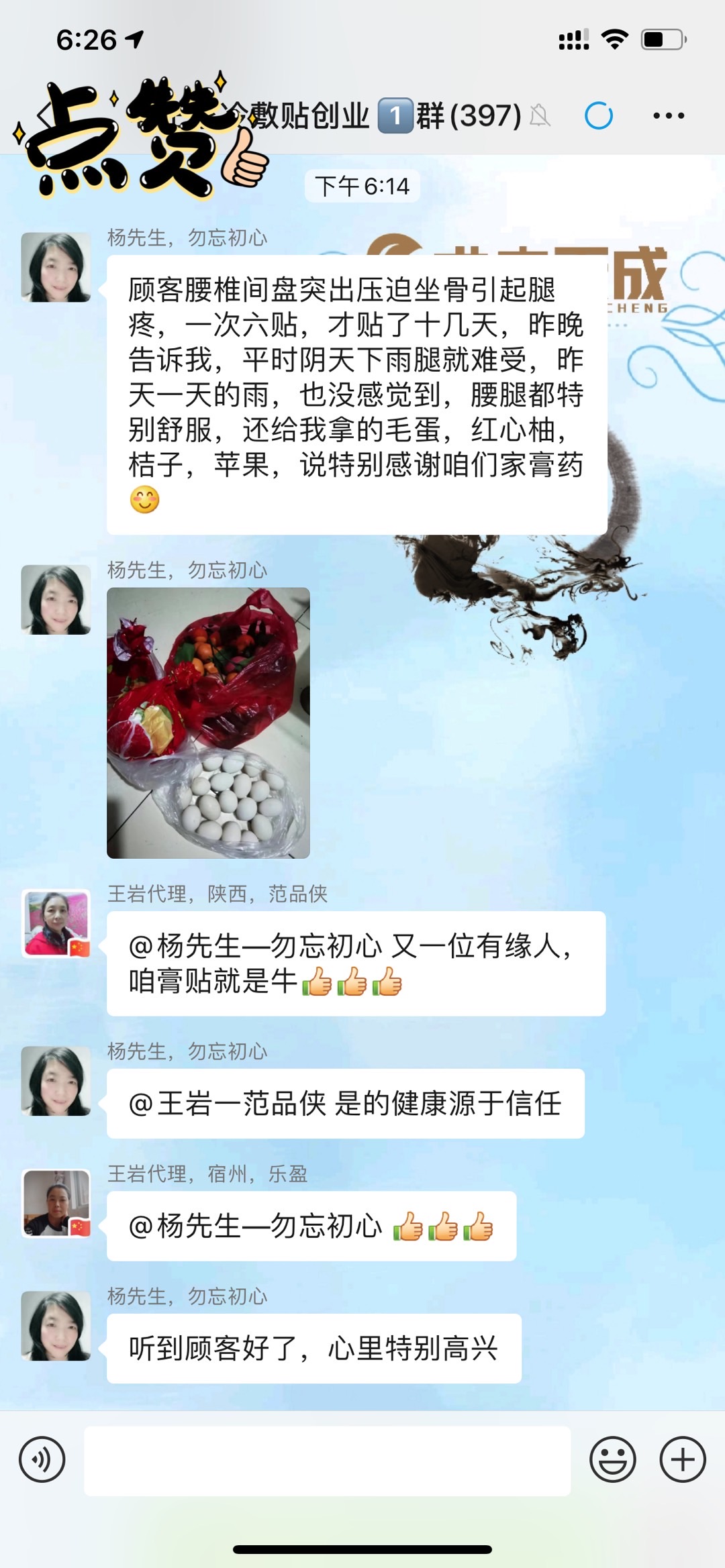This screenshot has height=1568, width=725.
Task: Open the plus attachments menu
Action: (x=682, y=1459)
